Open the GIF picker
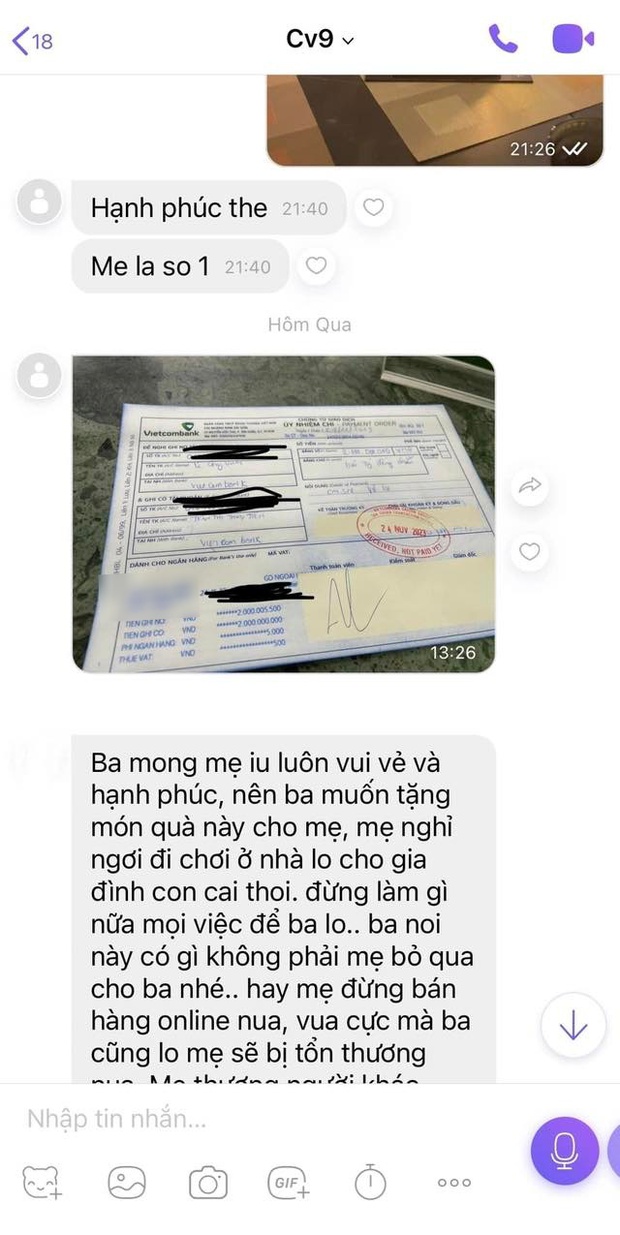The height and width of the screenshot is (1235, 620). click(289, 1183)
